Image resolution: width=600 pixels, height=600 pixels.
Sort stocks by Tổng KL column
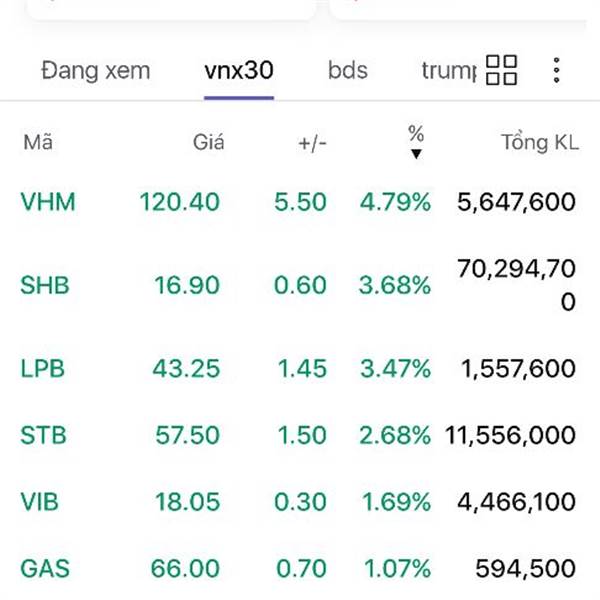point(539,142)
